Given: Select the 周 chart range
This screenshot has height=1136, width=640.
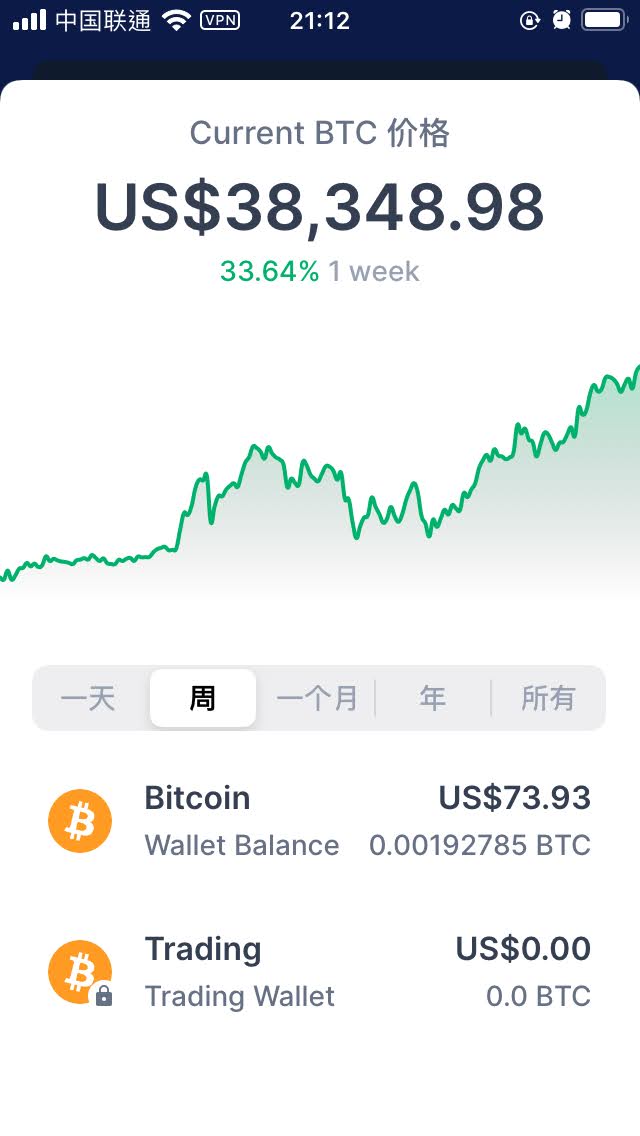Looking at the screenshot, I should click(x=203, y=698).
